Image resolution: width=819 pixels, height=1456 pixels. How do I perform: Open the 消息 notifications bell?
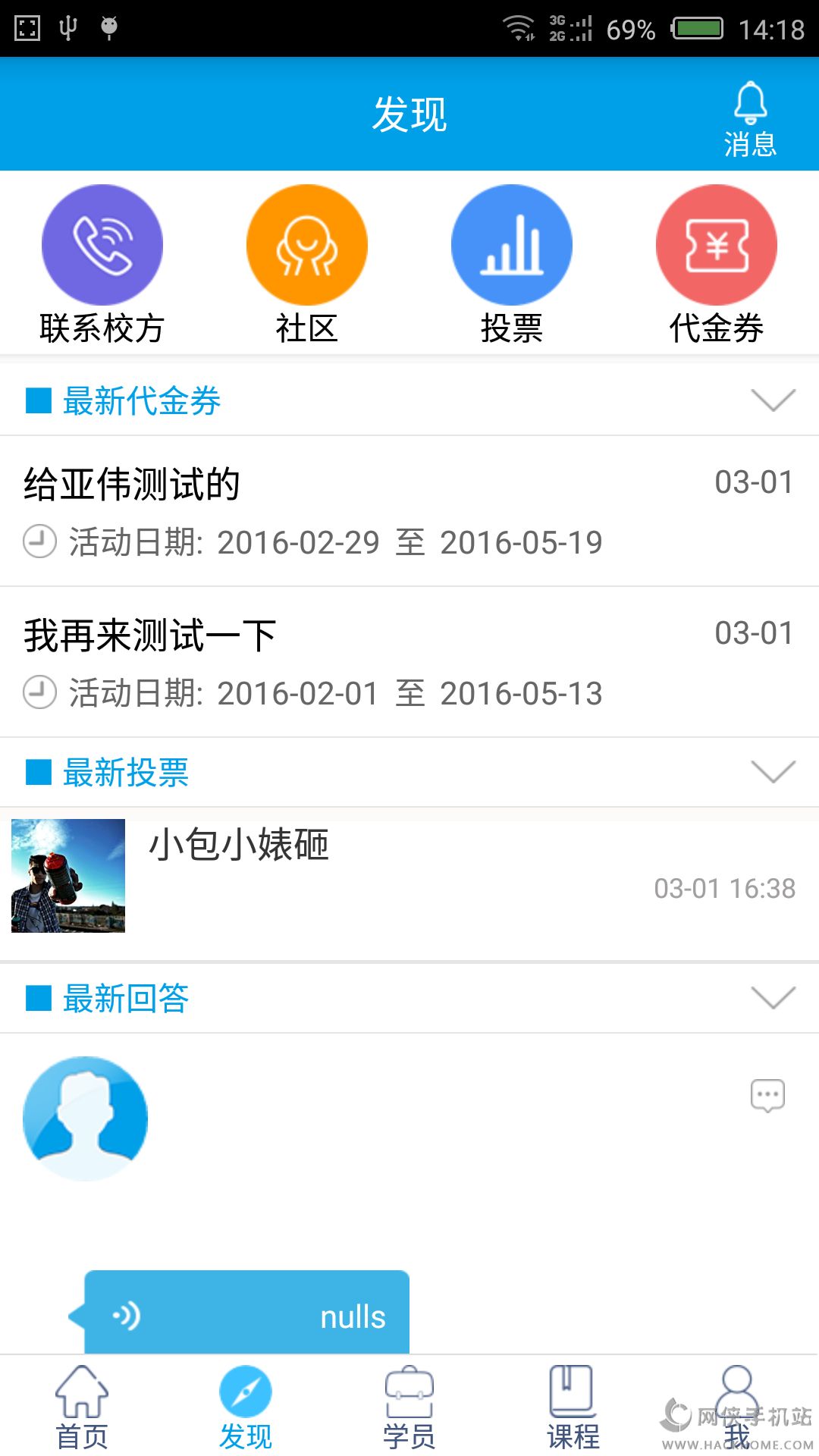tap(750, 118)
